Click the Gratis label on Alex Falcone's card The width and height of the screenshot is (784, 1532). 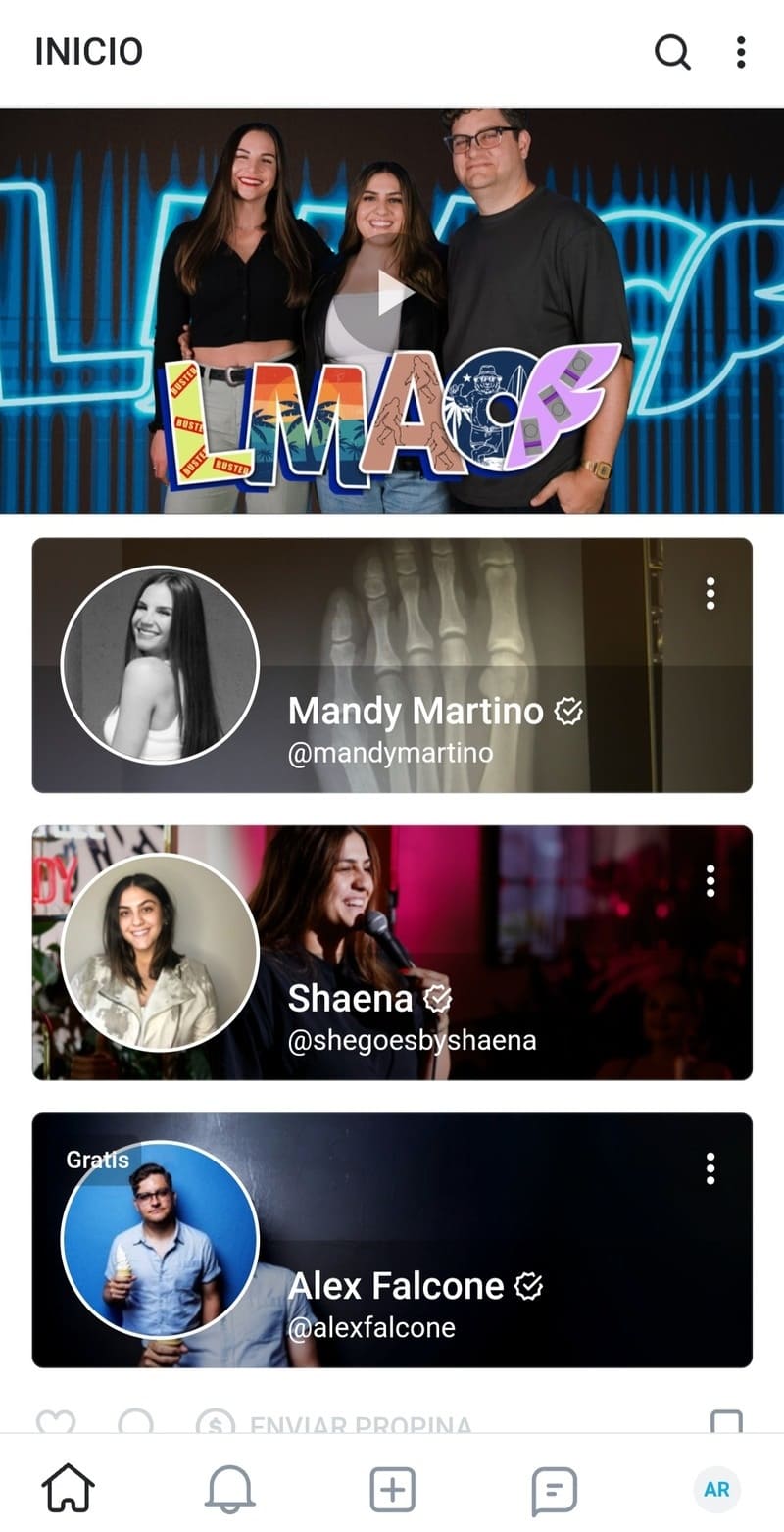pos(98,1160)
